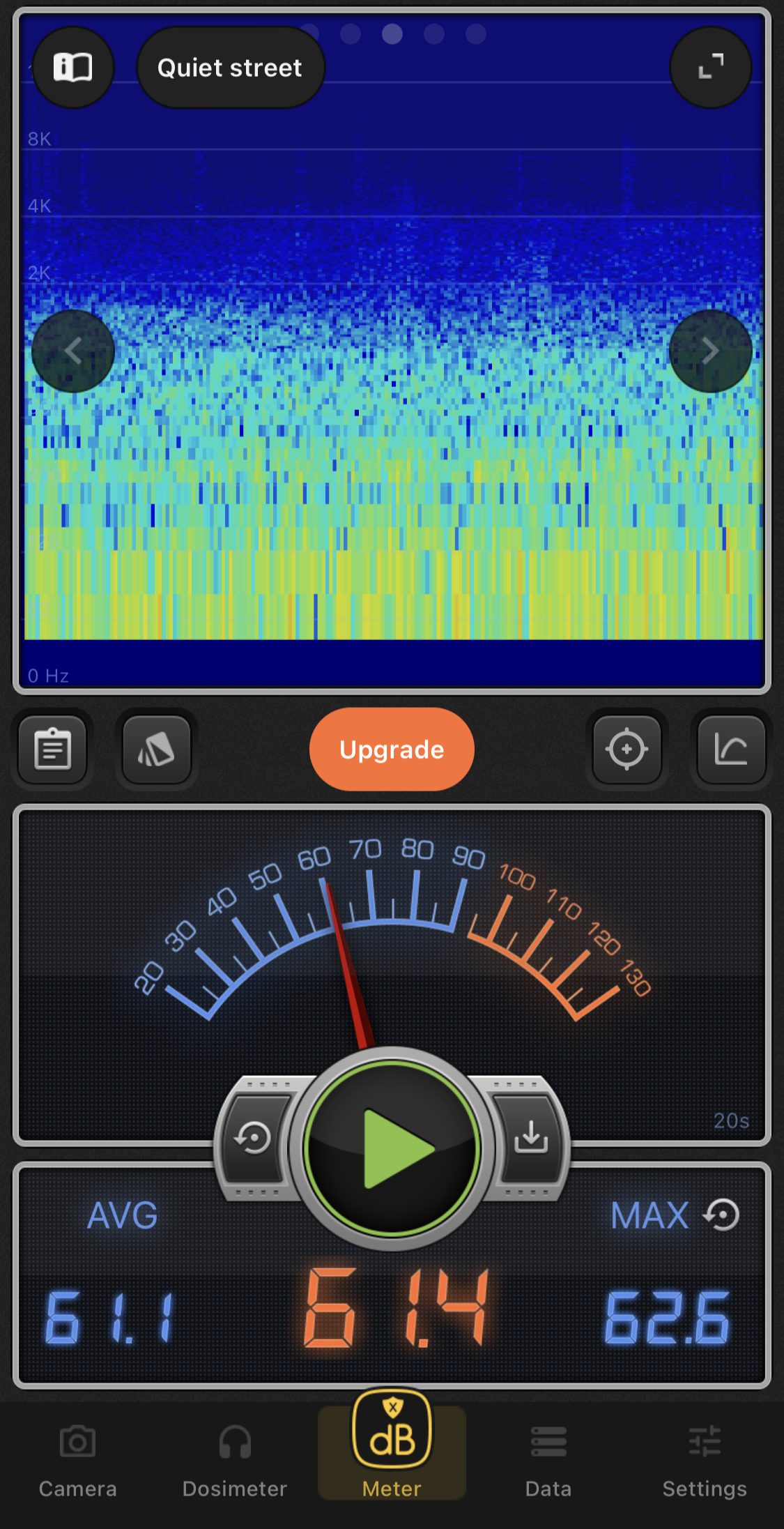Expand the spectrogram to fullscreen
This screenshot has height=1529, width=784.
pyautogui.click(x=710, y=68)
